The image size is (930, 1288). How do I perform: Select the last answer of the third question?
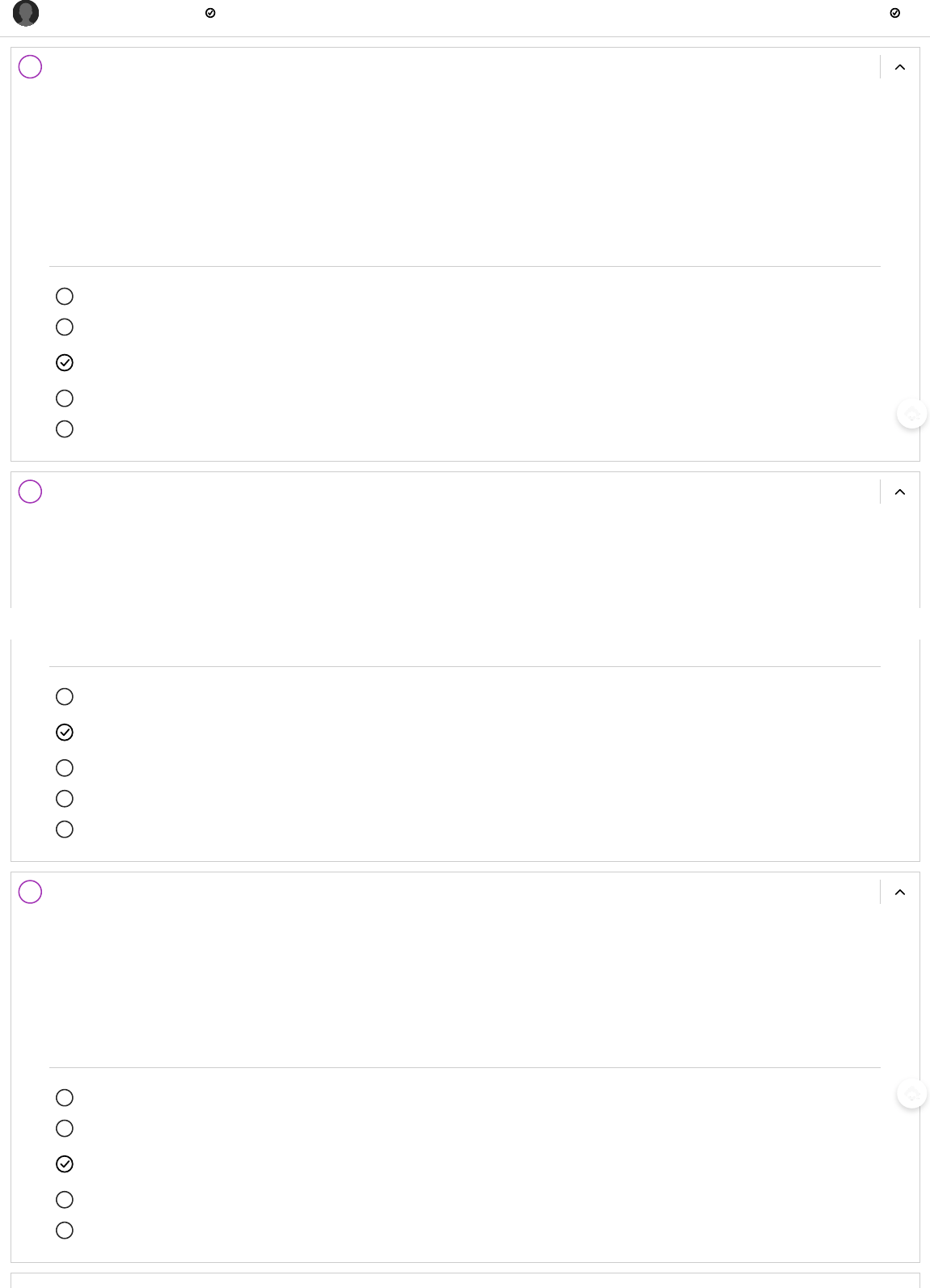point(65,1231)
